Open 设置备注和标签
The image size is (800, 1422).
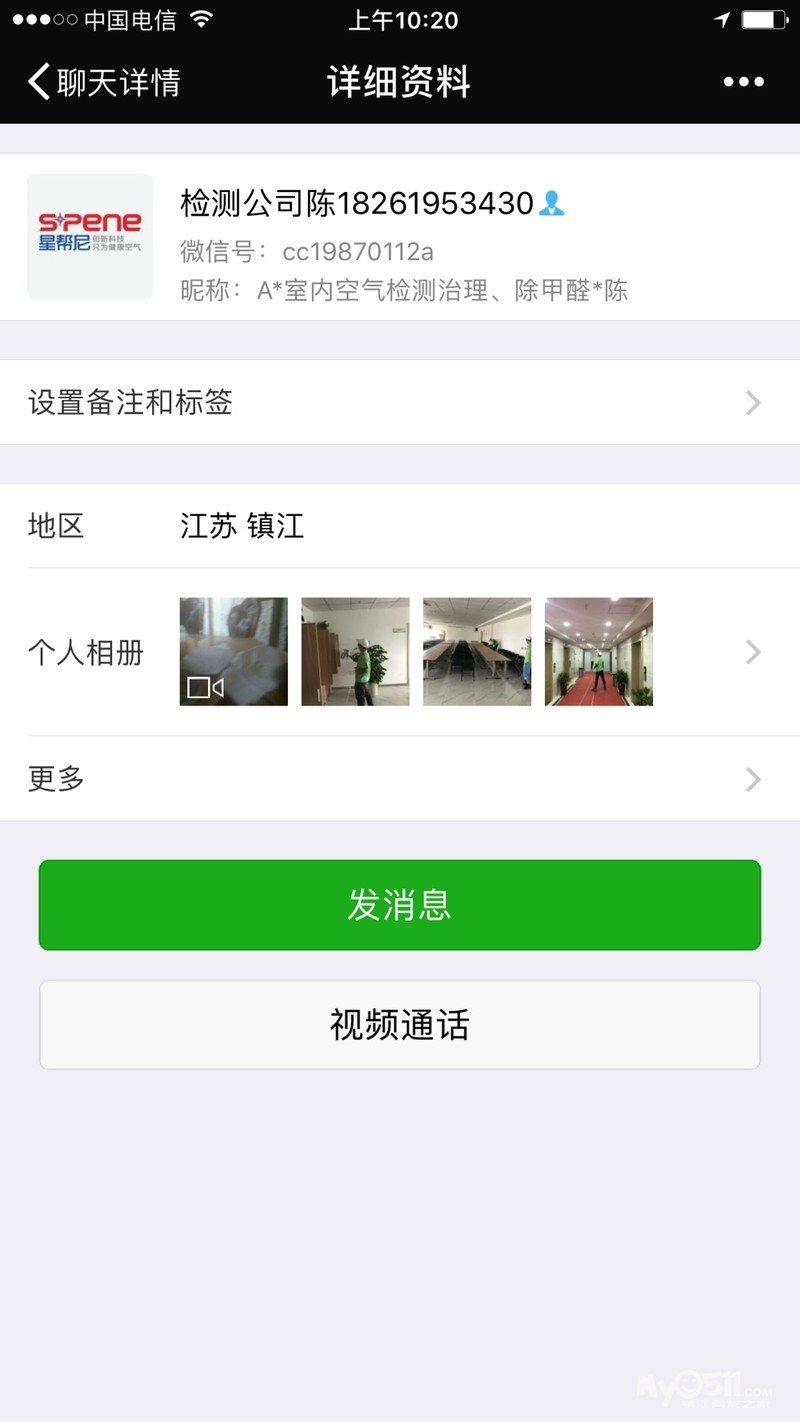(x=400, y=402)
